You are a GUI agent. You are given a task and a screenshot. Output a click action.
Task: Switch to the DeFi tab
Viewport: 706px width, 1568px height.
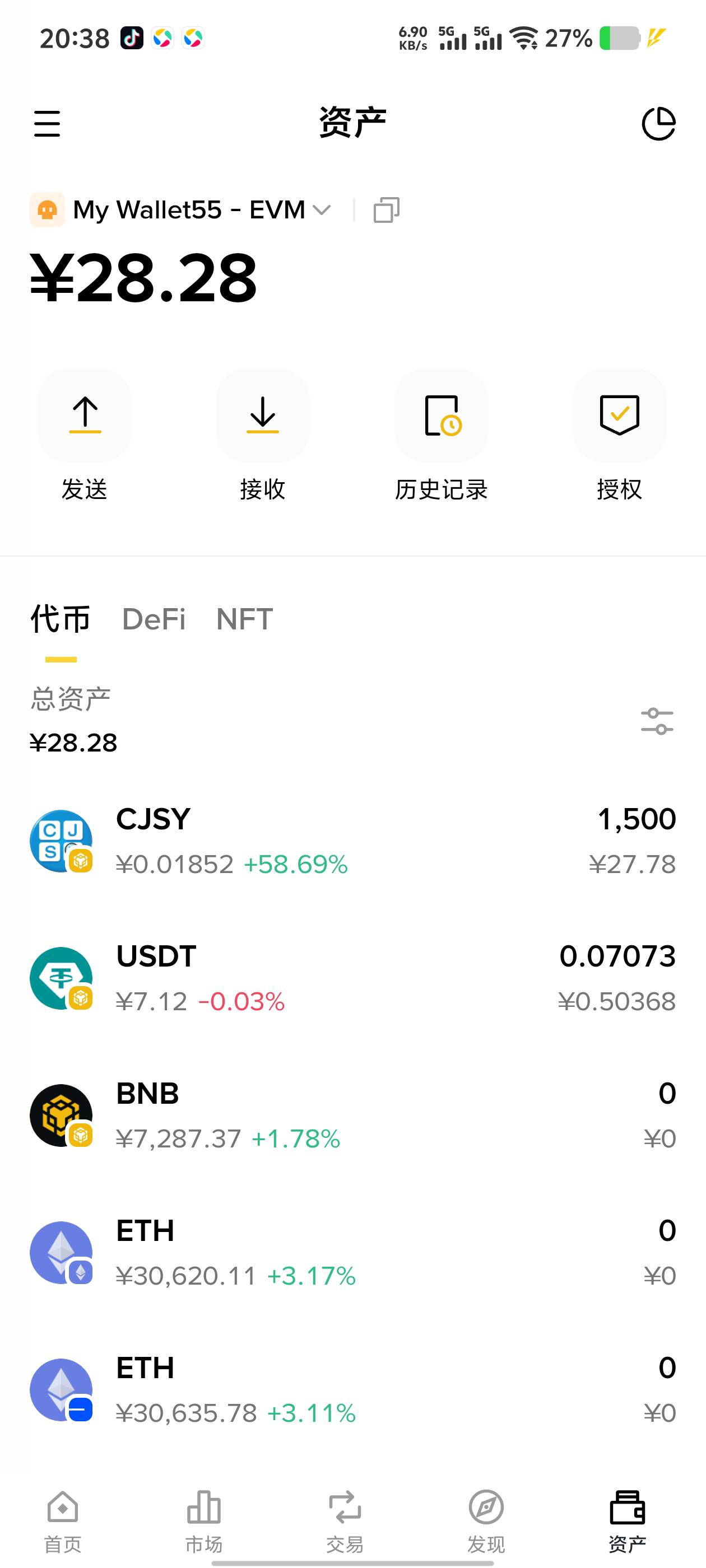tap(154, 619)
